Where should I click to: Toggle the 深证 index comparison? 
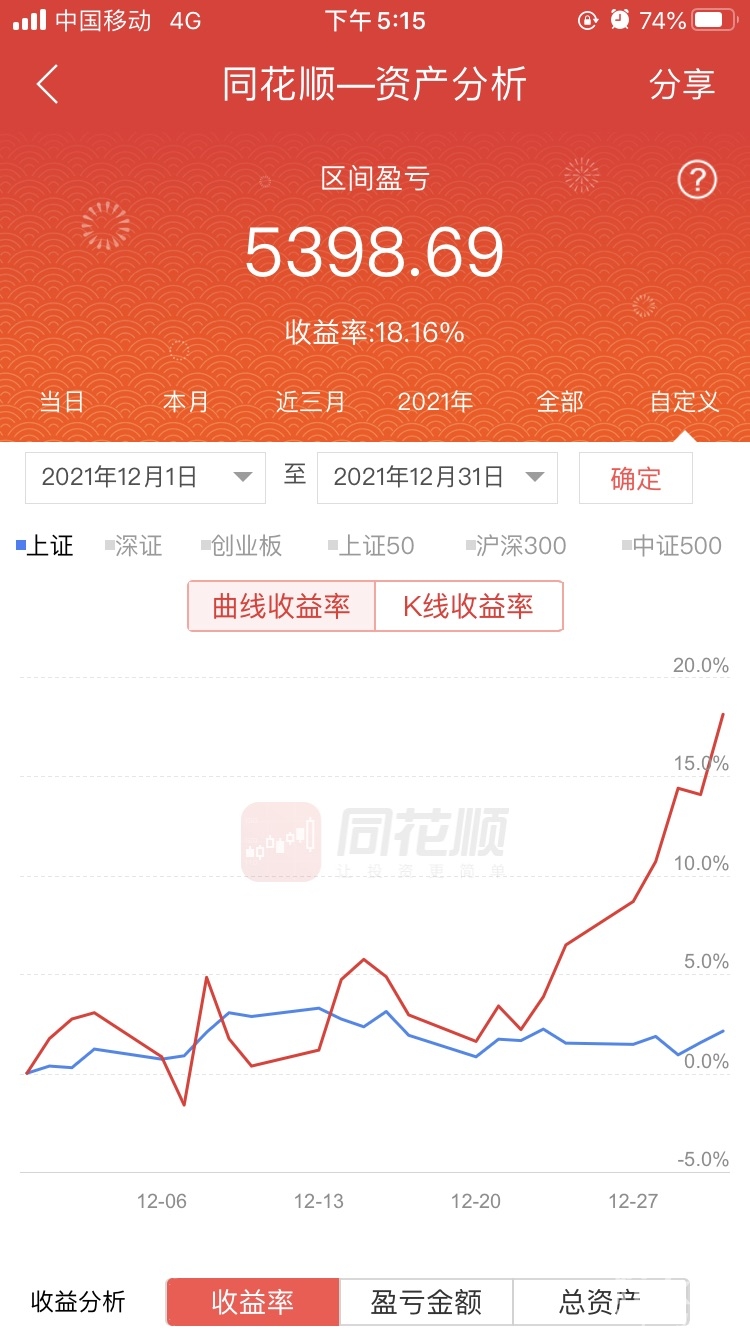pos(133,546)
